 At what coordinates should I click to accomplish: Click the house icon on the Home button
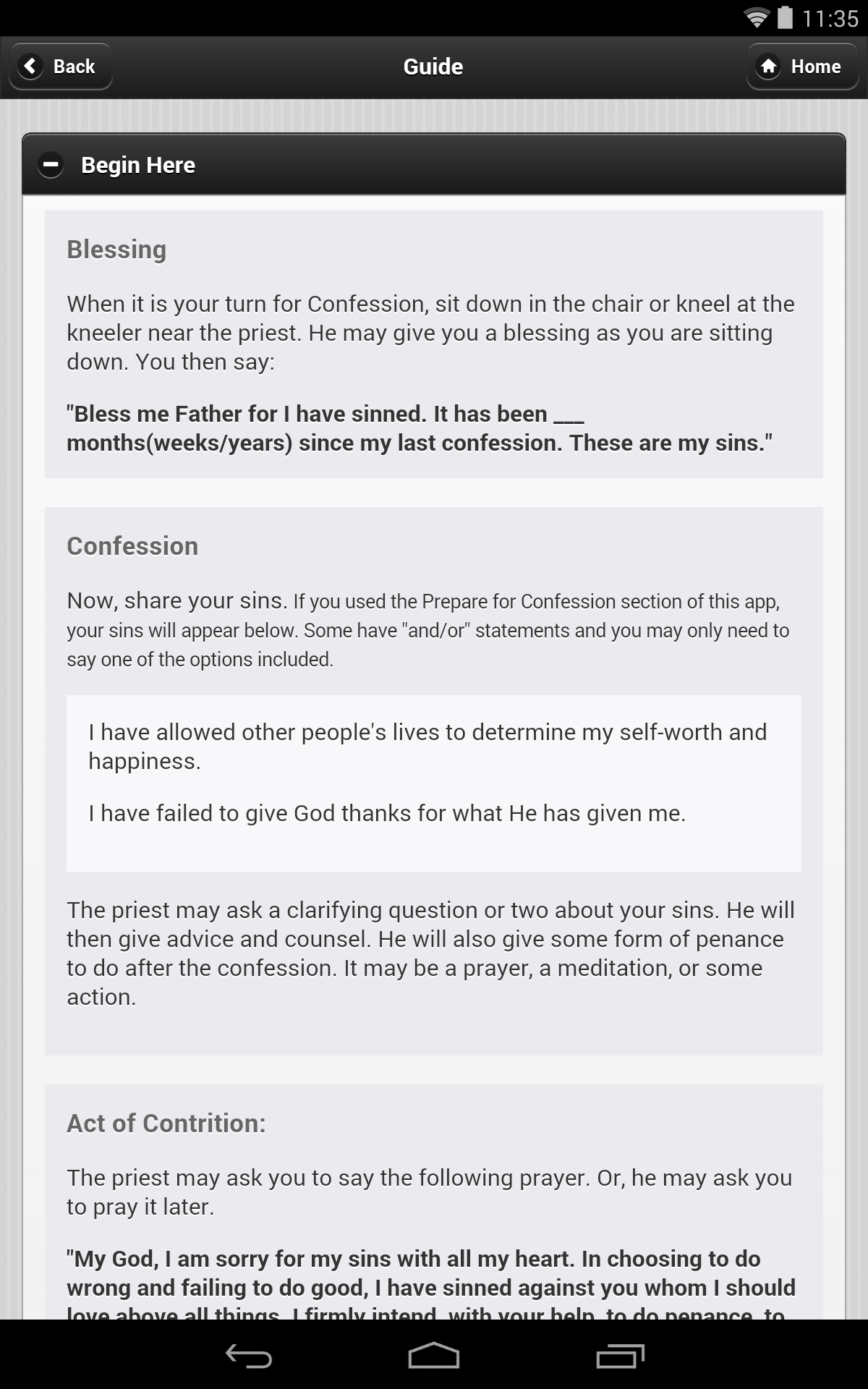(x=769, y=66)
